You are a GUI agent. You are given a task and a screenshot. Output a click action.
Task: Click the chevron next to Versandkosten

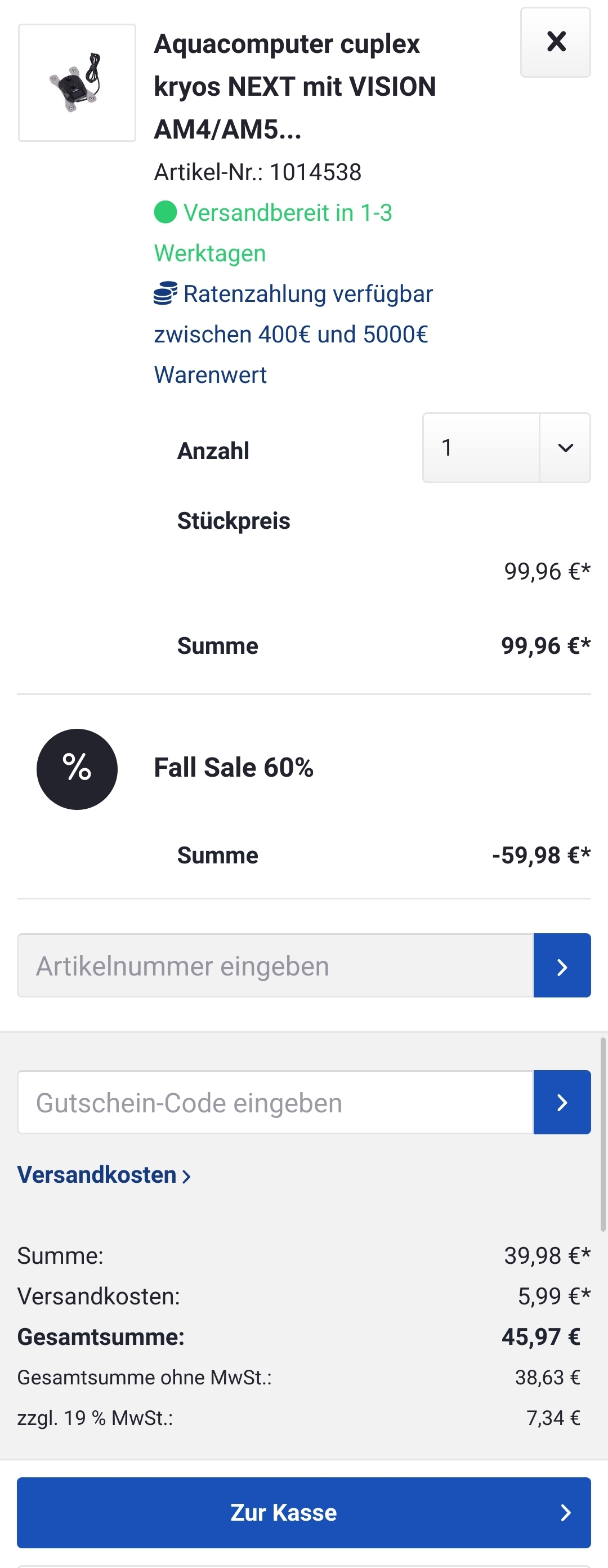pyautogui.click(x=187, y=1174)
